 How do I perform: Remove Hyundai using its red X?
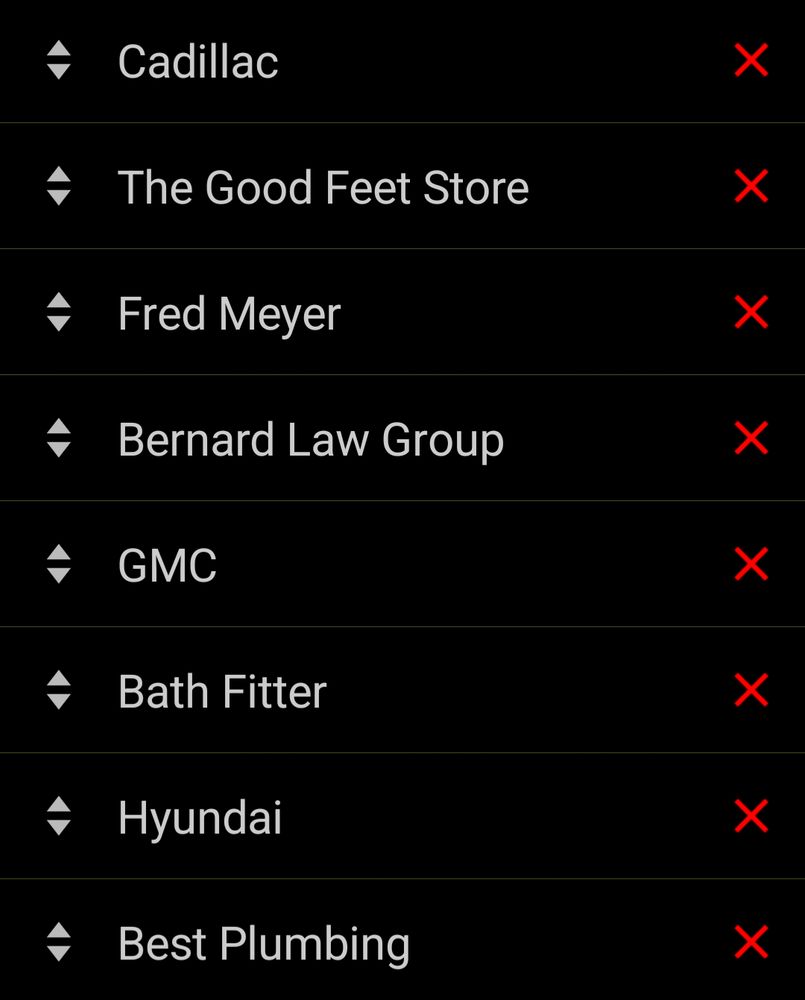click(x=751, y=817)
